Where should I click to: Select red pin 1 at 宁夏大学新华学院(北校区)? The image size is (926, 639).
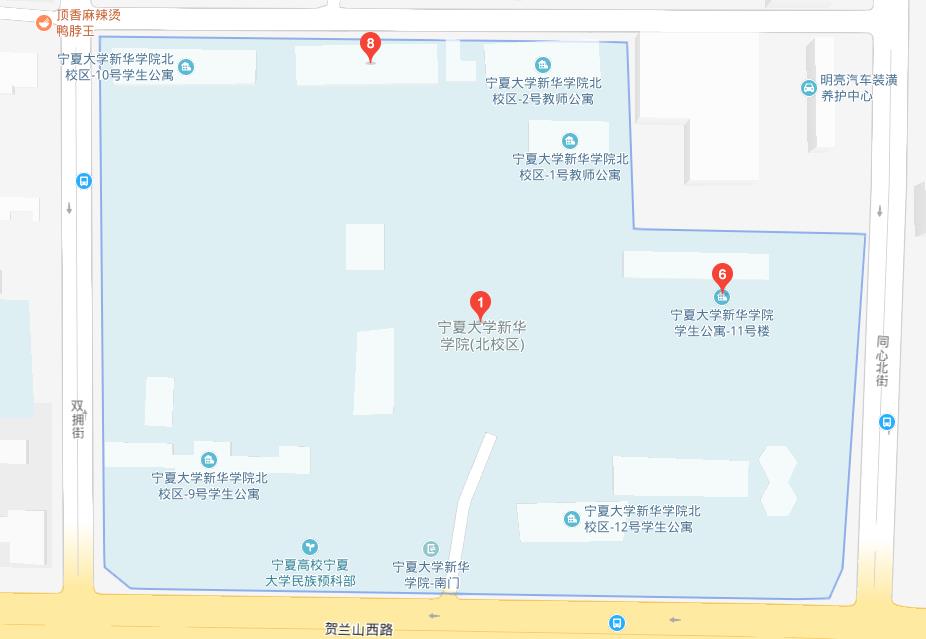click(480, 304)
